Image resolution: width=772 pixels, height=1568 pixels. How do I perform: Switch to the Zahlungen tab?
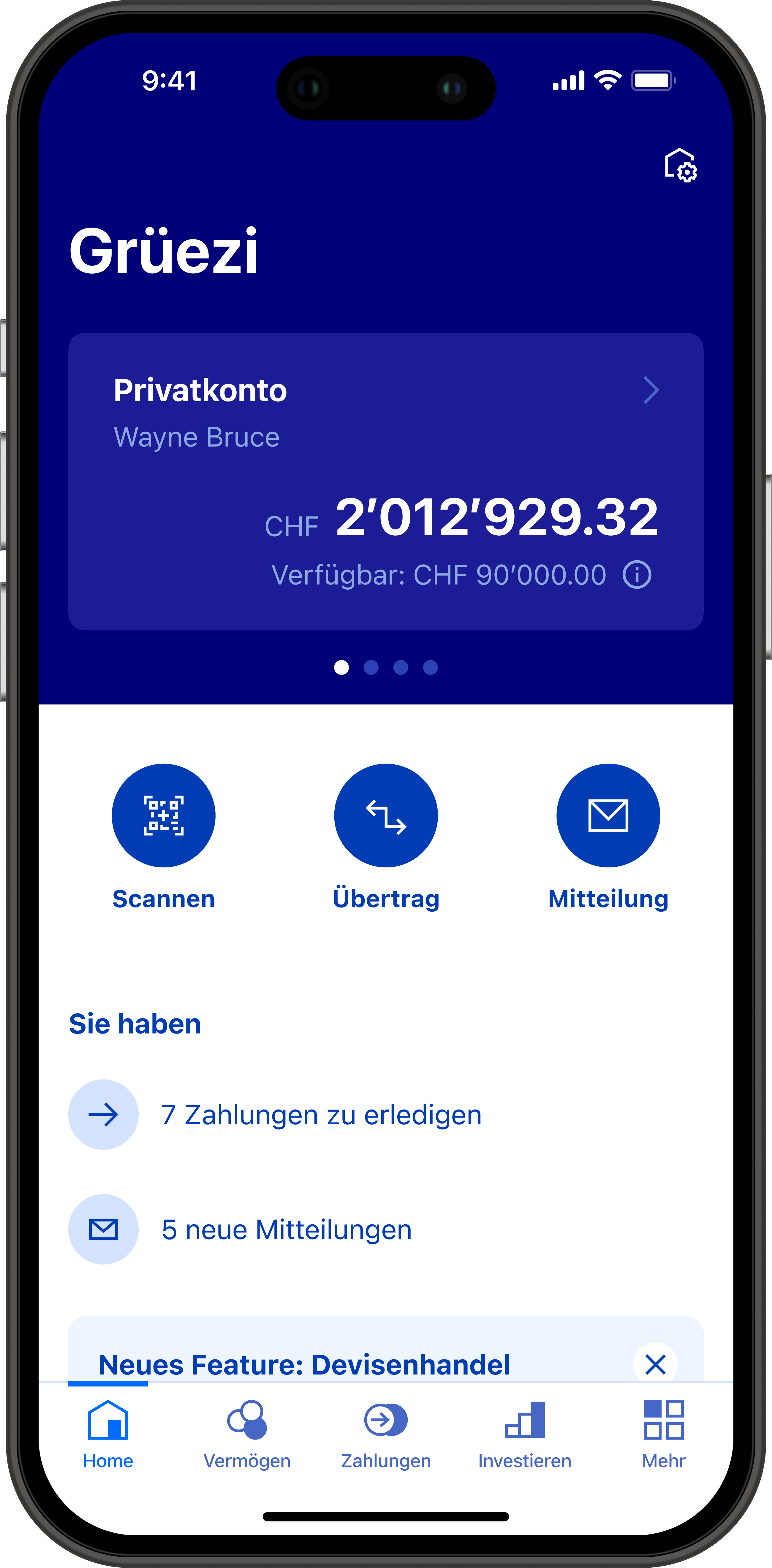pos(385,1434)
